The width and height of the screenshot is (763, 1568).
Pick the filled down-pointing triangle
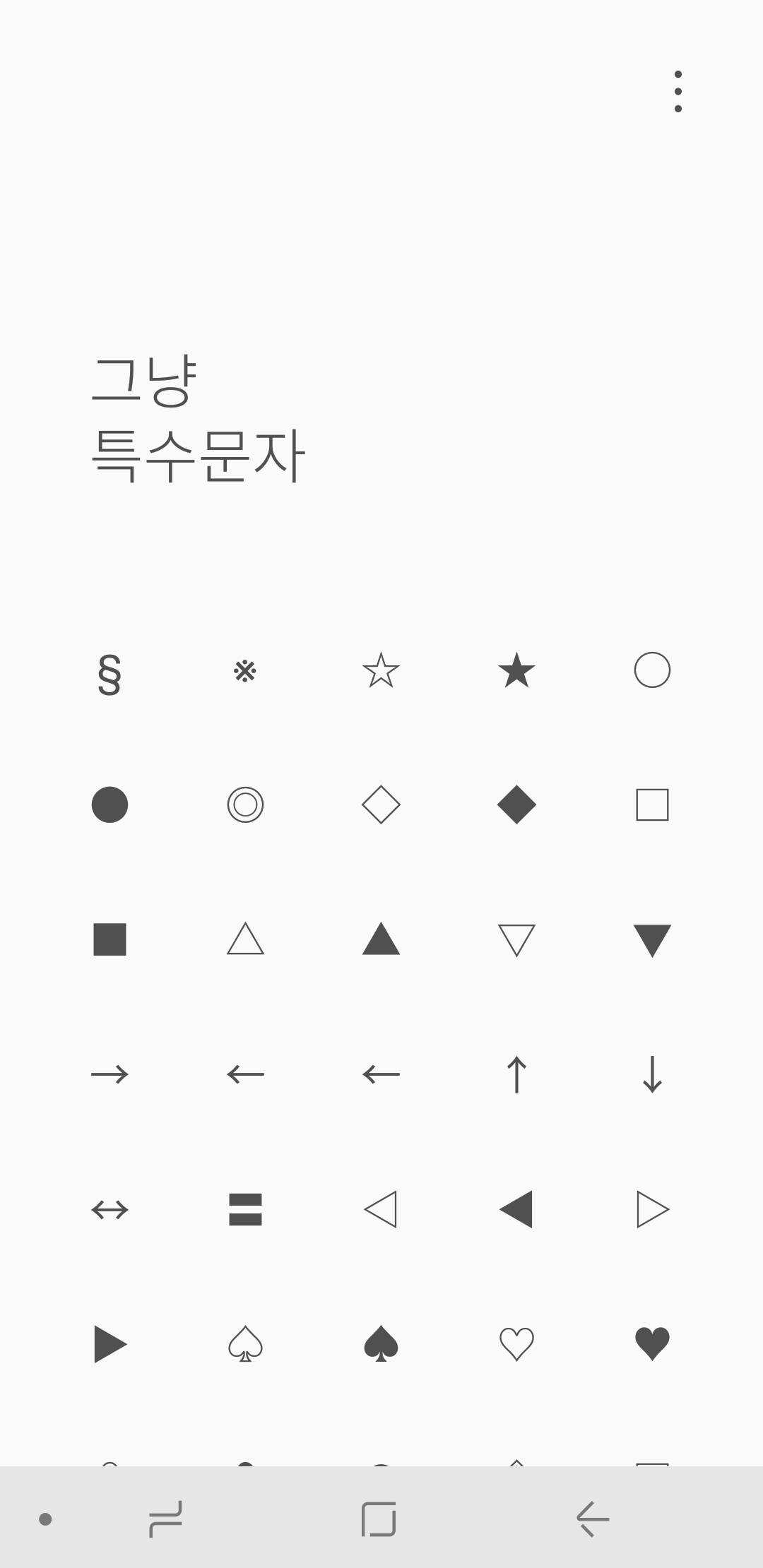(652, 940)
